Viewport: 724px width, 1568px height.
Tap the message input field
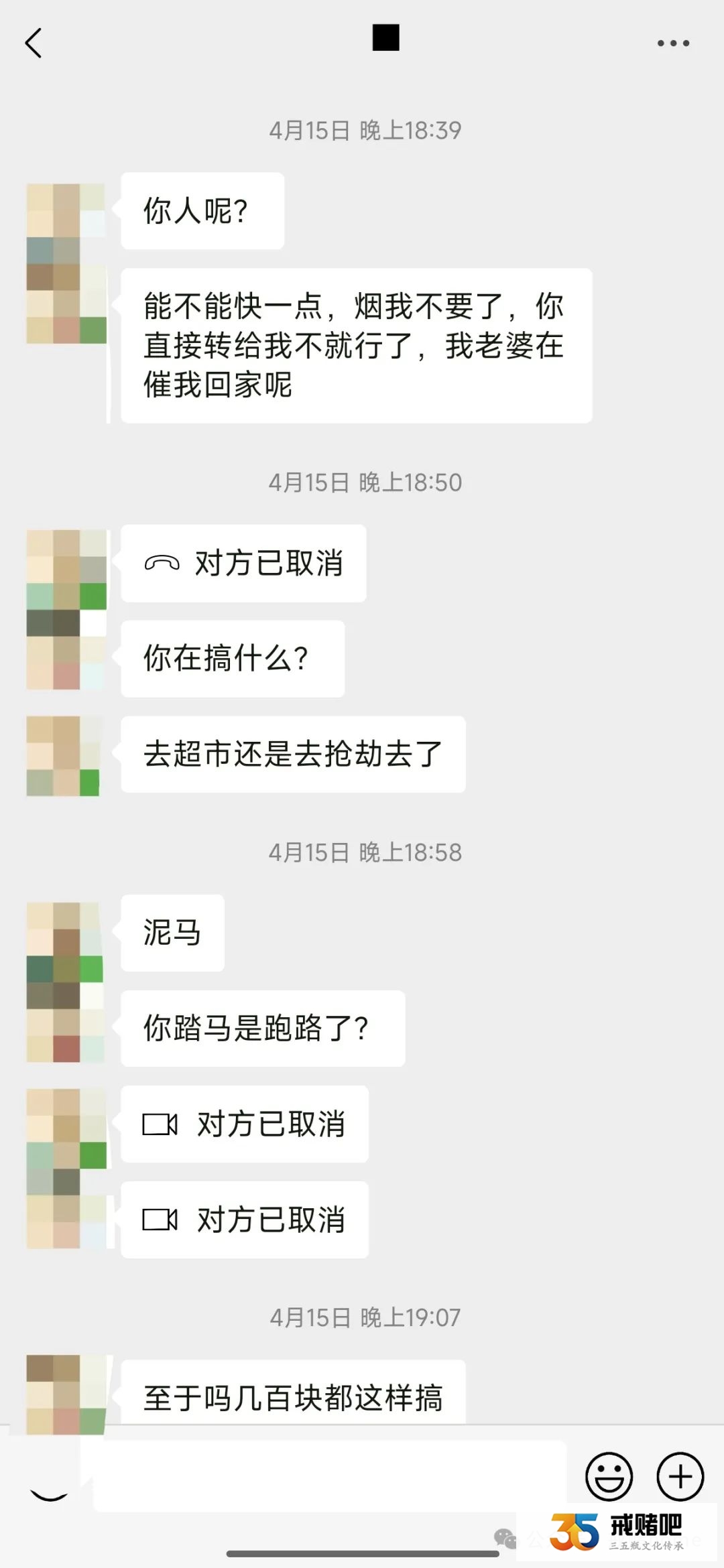coord(328,1478)
